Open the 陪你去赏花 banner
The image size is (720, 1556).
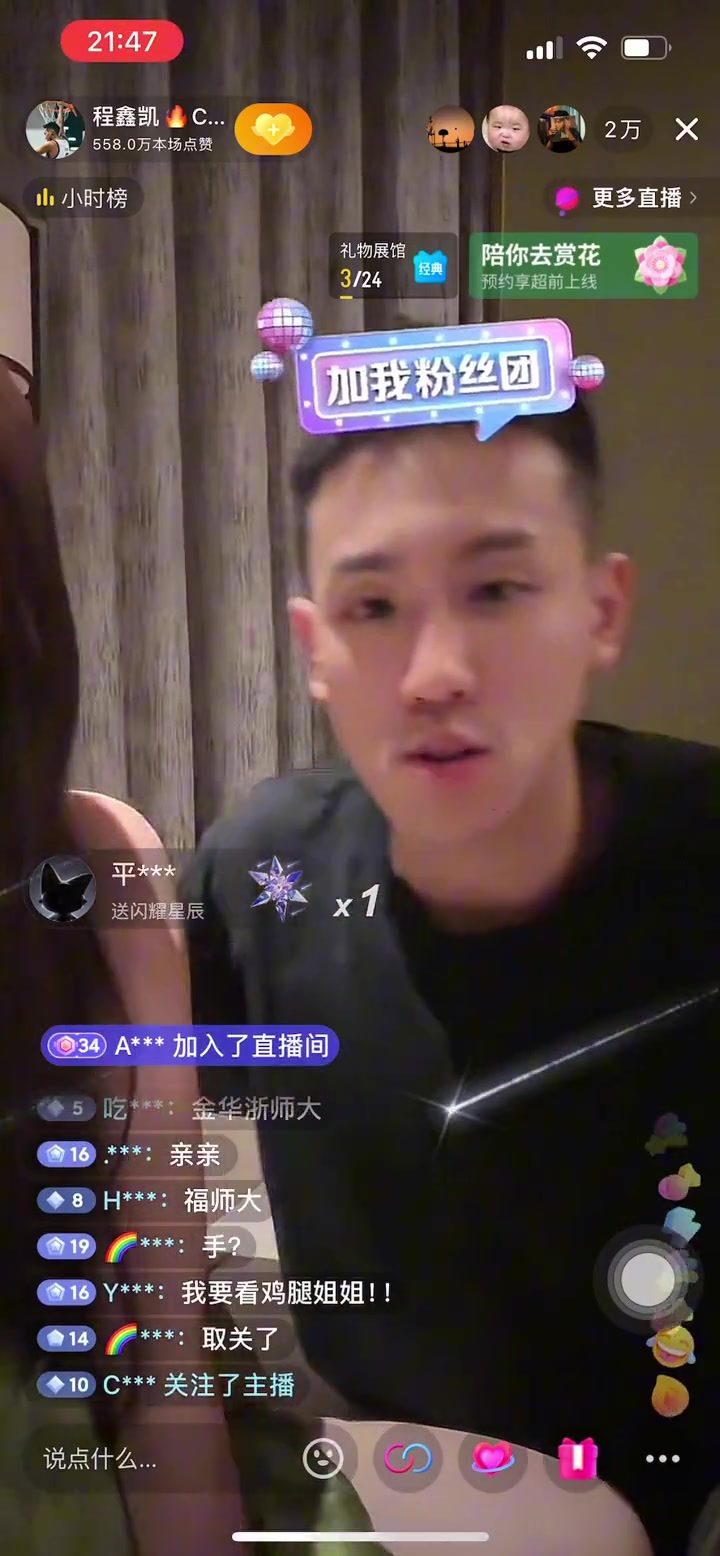[583, 266]
